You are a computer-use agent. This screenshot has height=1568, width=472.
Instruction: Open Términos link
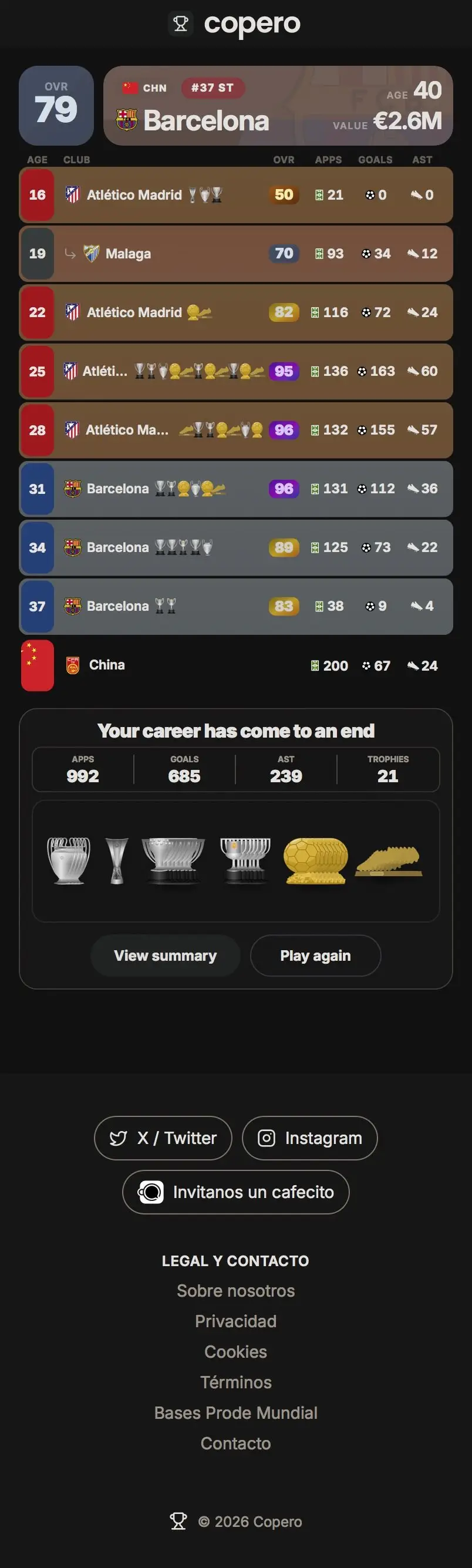pos(236,1382)
